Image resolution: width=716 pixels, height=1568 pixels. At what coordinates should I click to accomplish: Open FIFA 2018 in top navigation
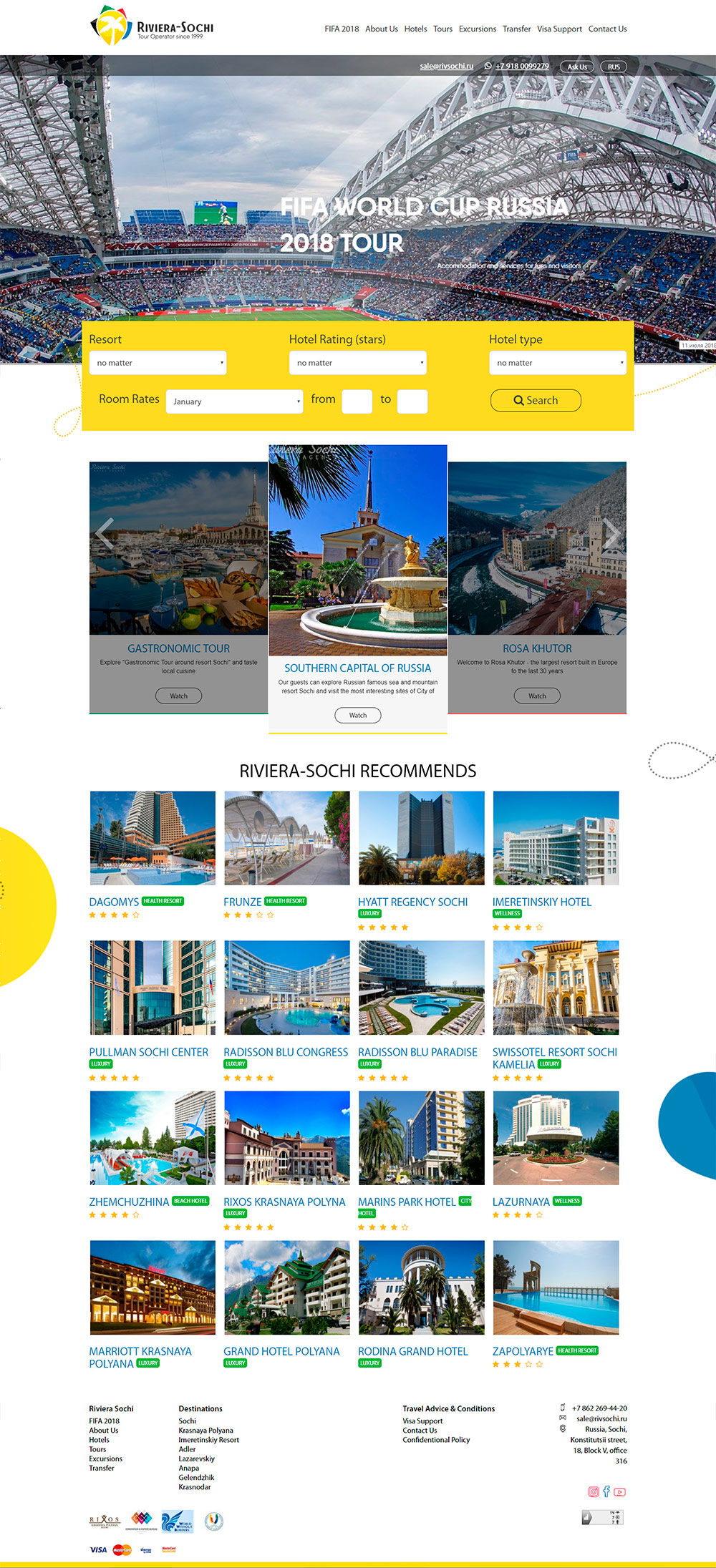[342, 29]
